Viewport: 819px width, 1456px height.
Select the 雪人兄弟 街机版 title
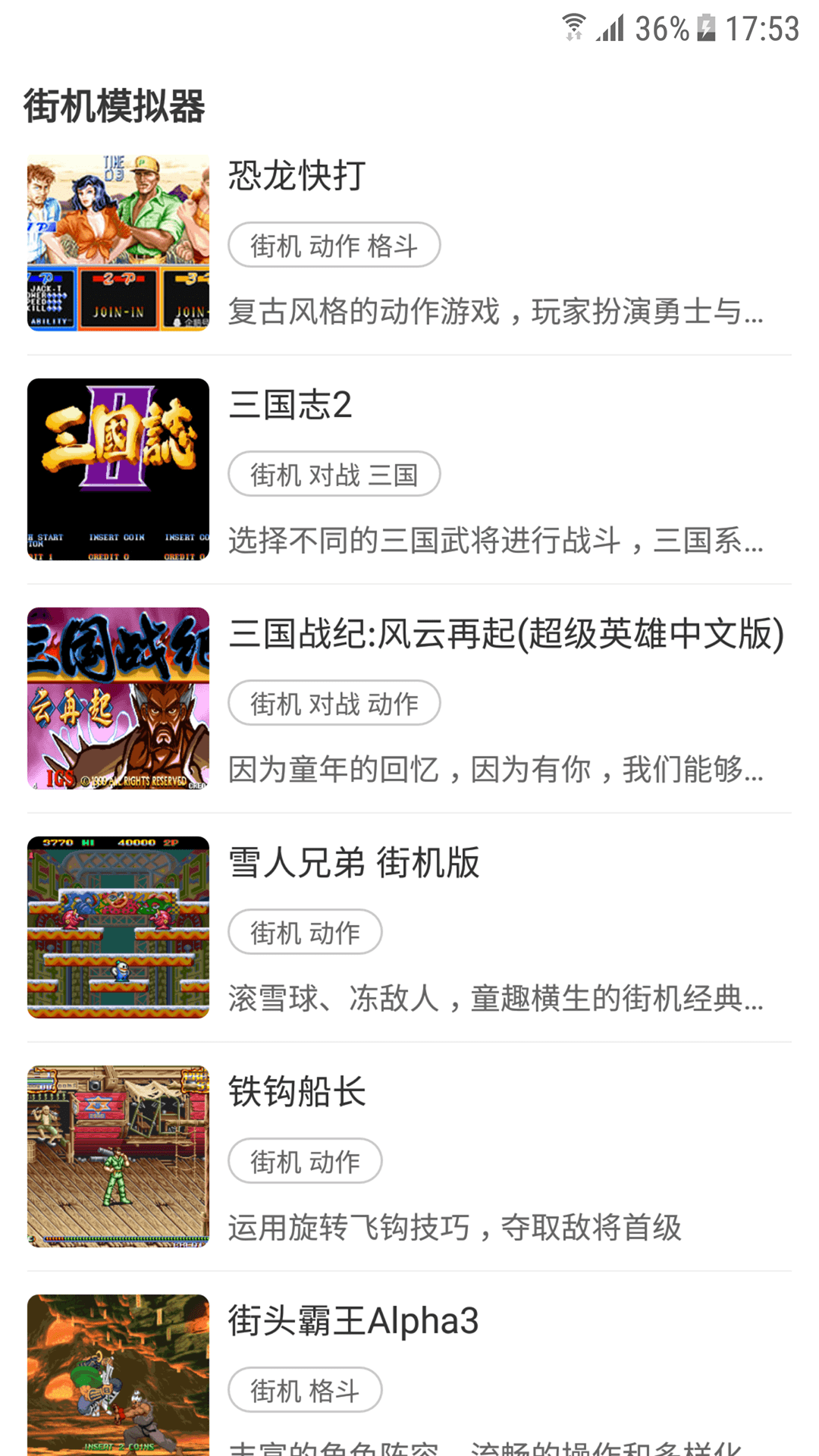(x=353, y=863)
